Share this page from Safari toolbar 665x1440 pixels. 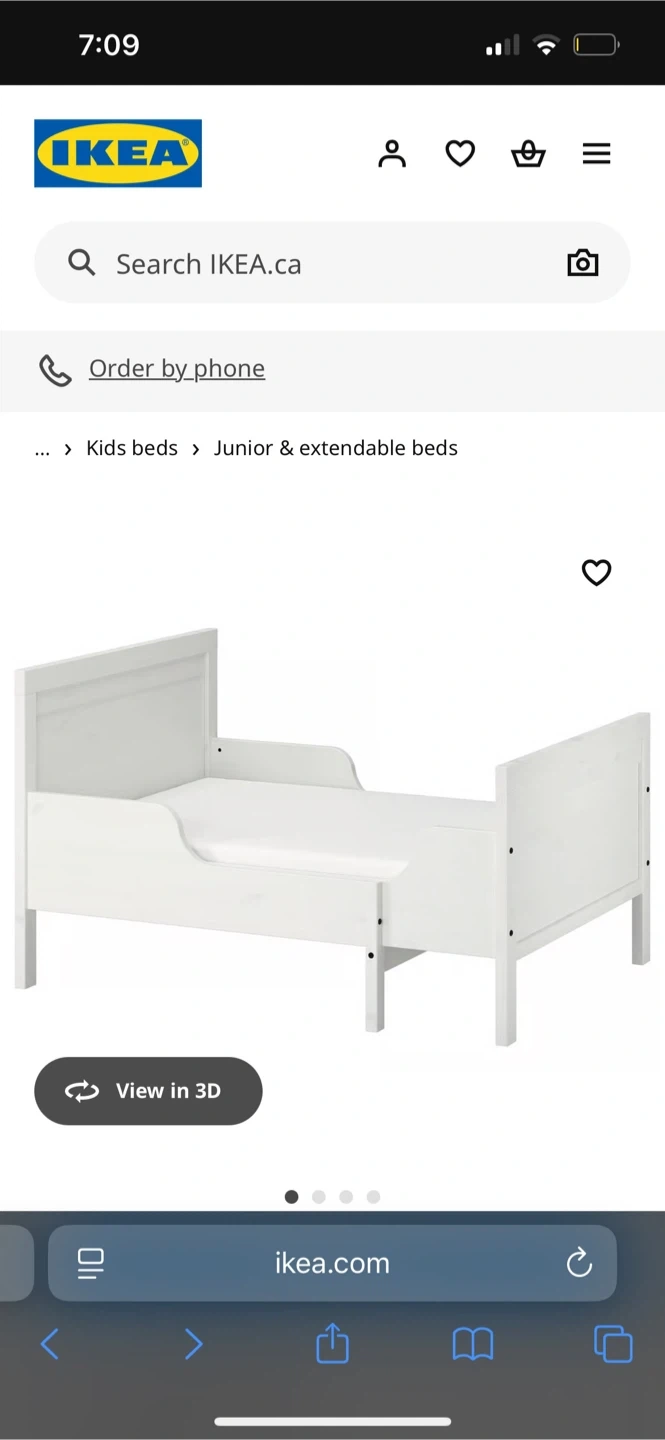[x=333, y=1344]
